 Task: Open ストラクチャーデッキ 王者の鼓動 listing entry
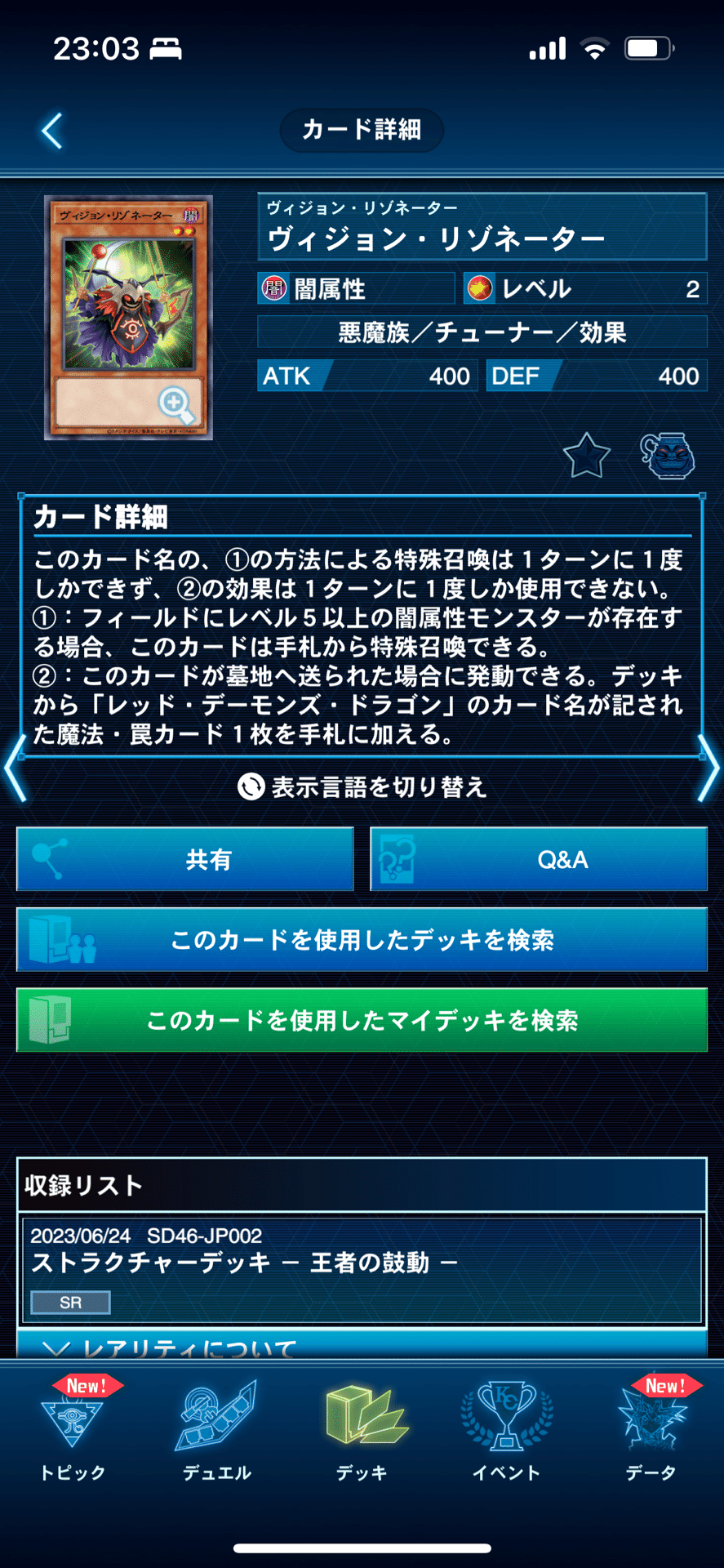[x=362, y=1270]
